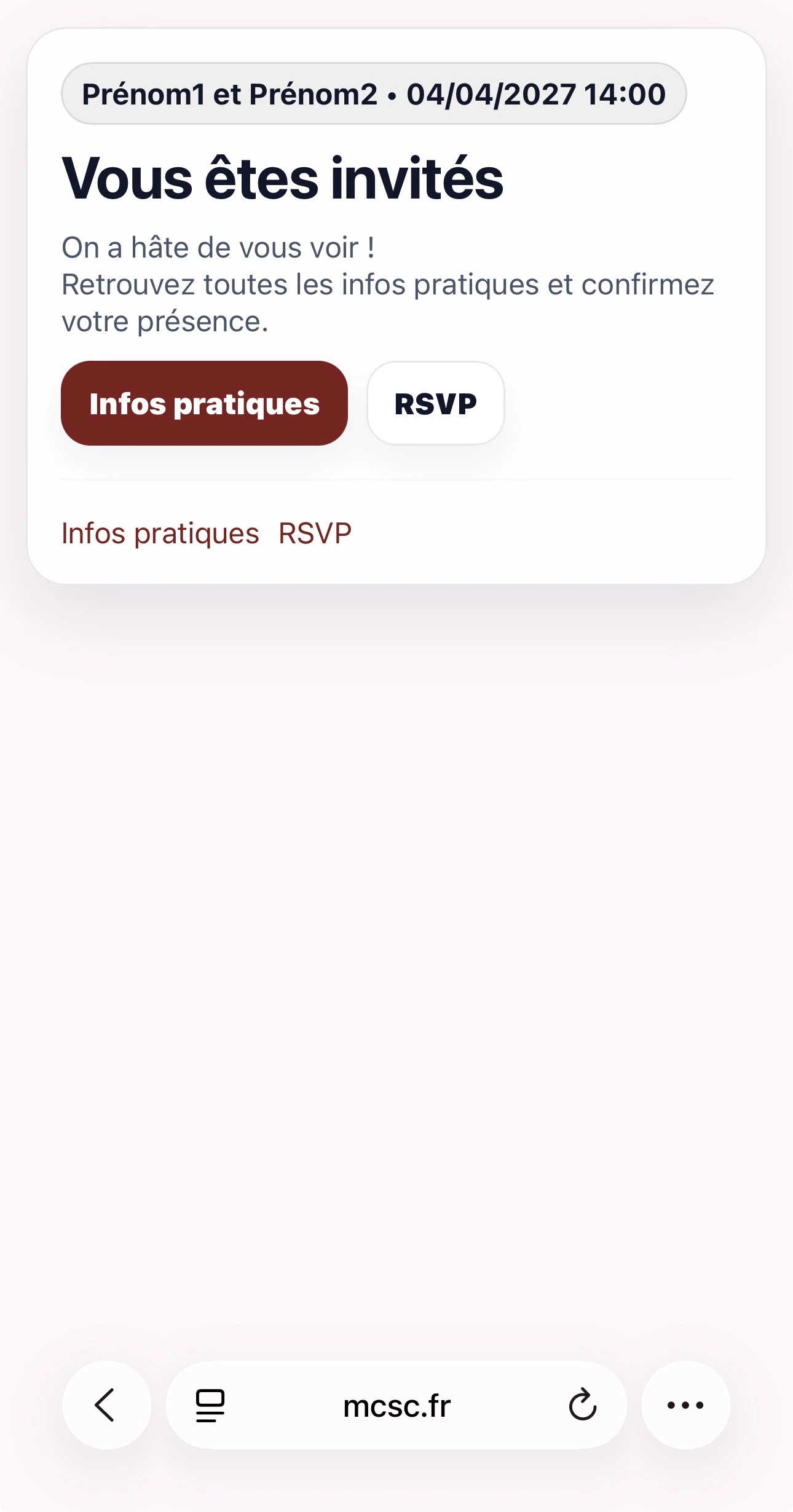Open the Infos pratiques footer link
The width and height of the screenshot is (793, 1512).
160,533
